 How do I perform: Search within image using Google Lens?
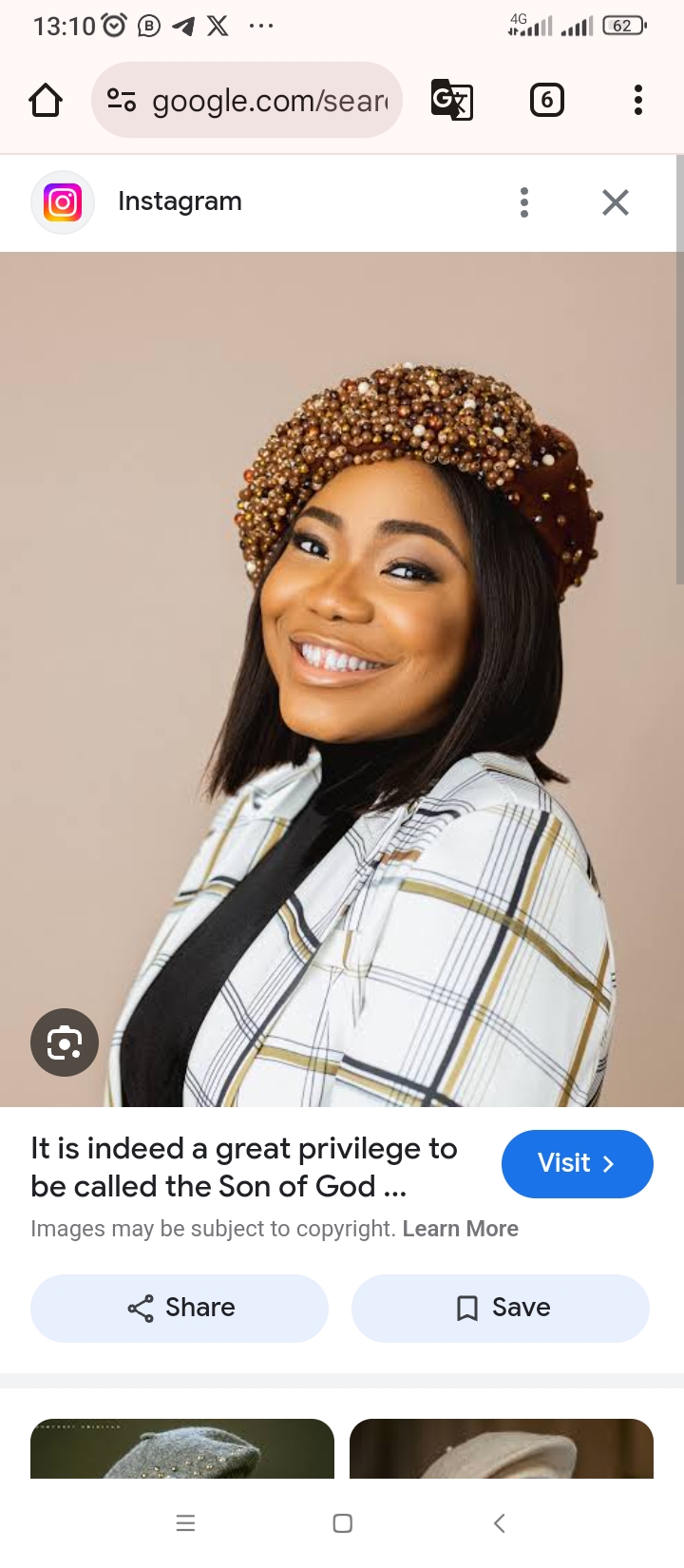point(65,1042)
